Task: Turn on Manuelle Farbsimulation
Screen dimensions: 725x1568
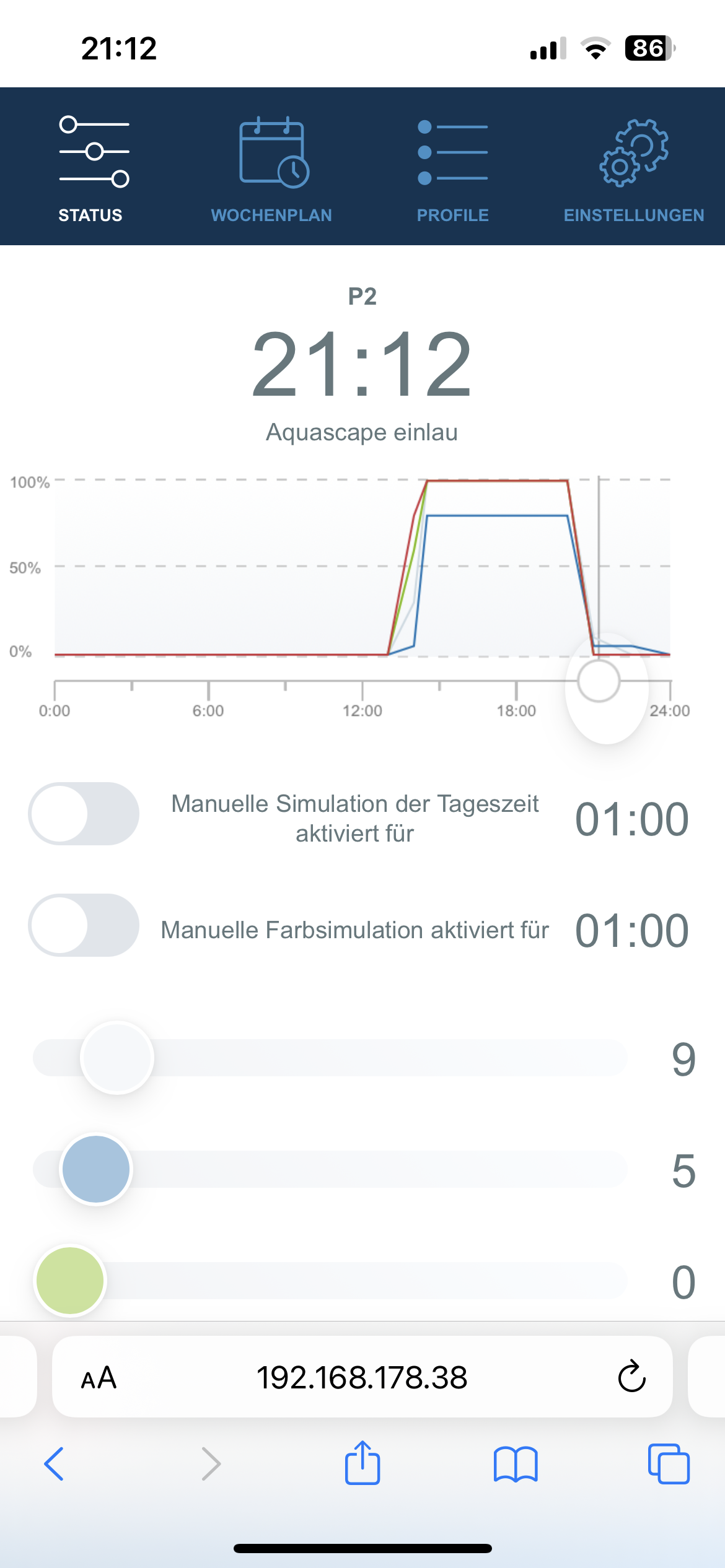Action: pos(84,925)
